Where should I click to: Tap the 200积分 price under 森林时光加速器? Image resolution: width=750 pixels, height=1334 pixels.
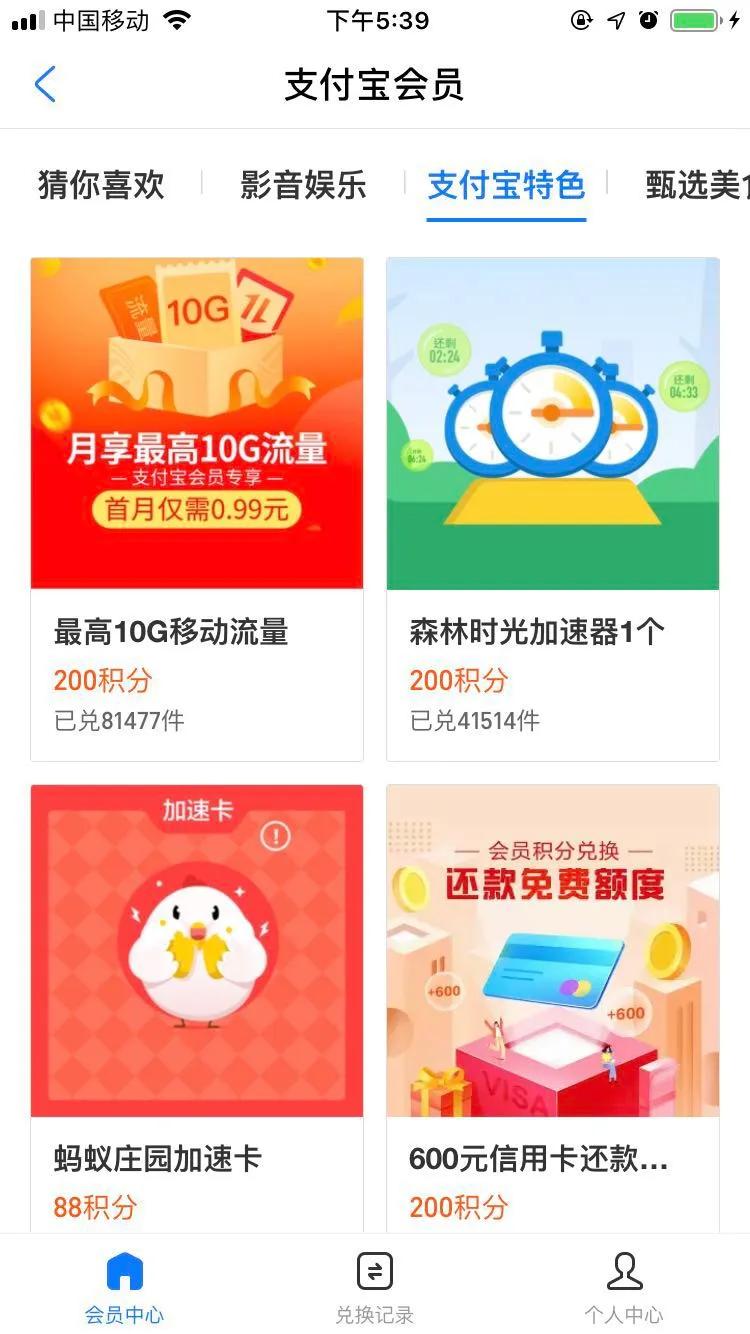click(x=456, y=681)
